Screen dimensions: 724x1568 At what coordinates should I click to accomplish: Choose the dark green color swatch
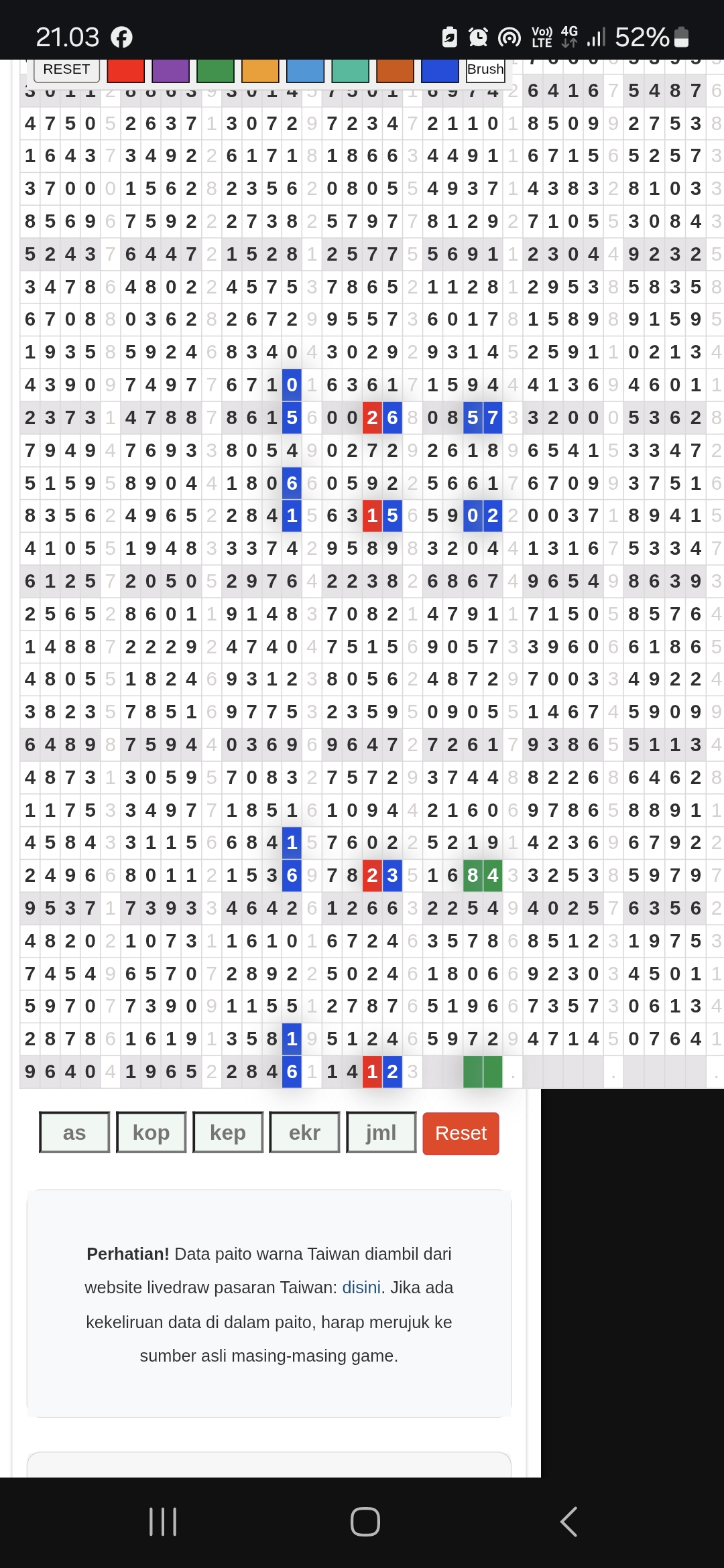point(215,70)
